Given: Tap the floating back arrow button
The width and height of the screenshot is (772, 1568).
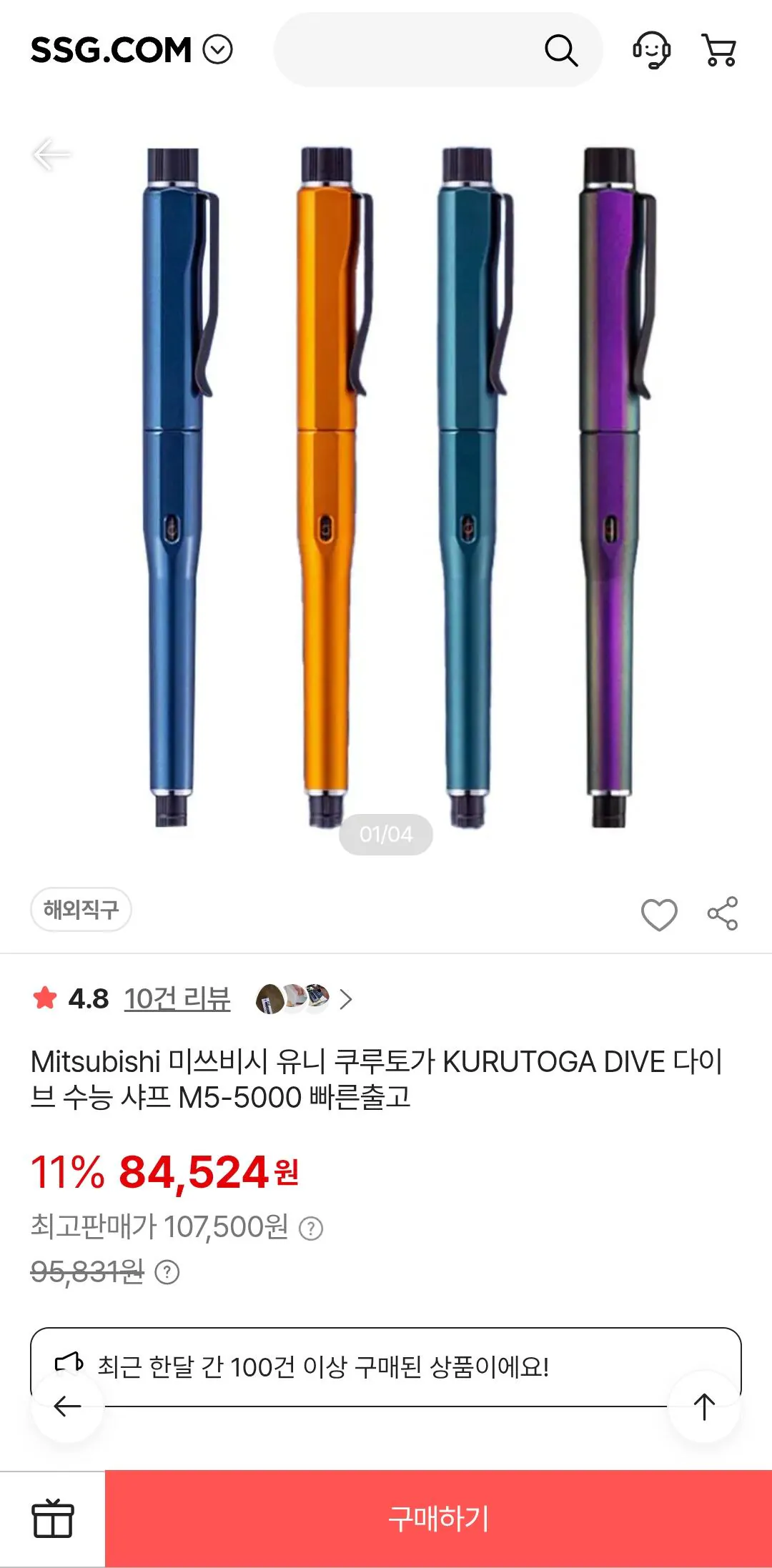Looking at the screenshot, I should tap(68, 1406).
